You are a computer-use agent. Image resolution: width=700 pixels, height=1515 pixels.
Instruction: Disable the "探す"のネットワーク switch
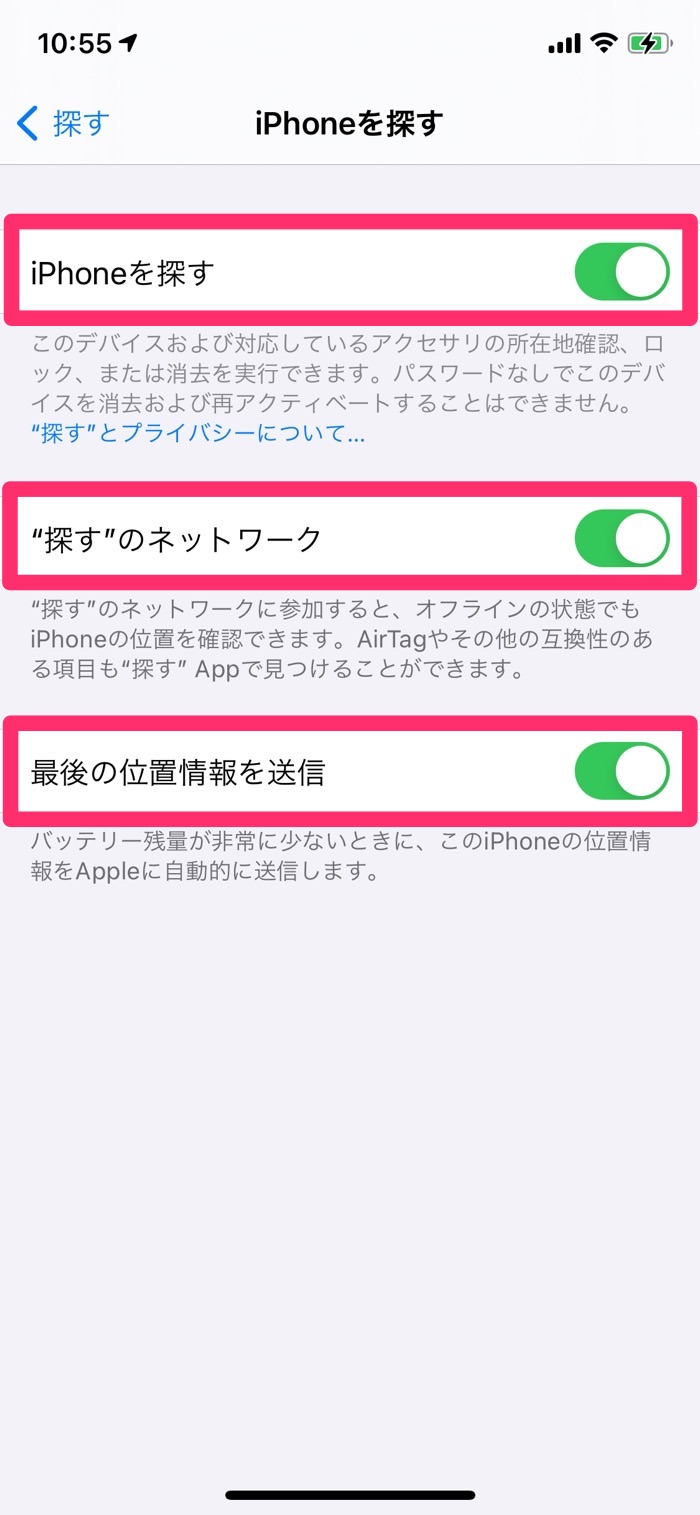click(x=621, y=539)
